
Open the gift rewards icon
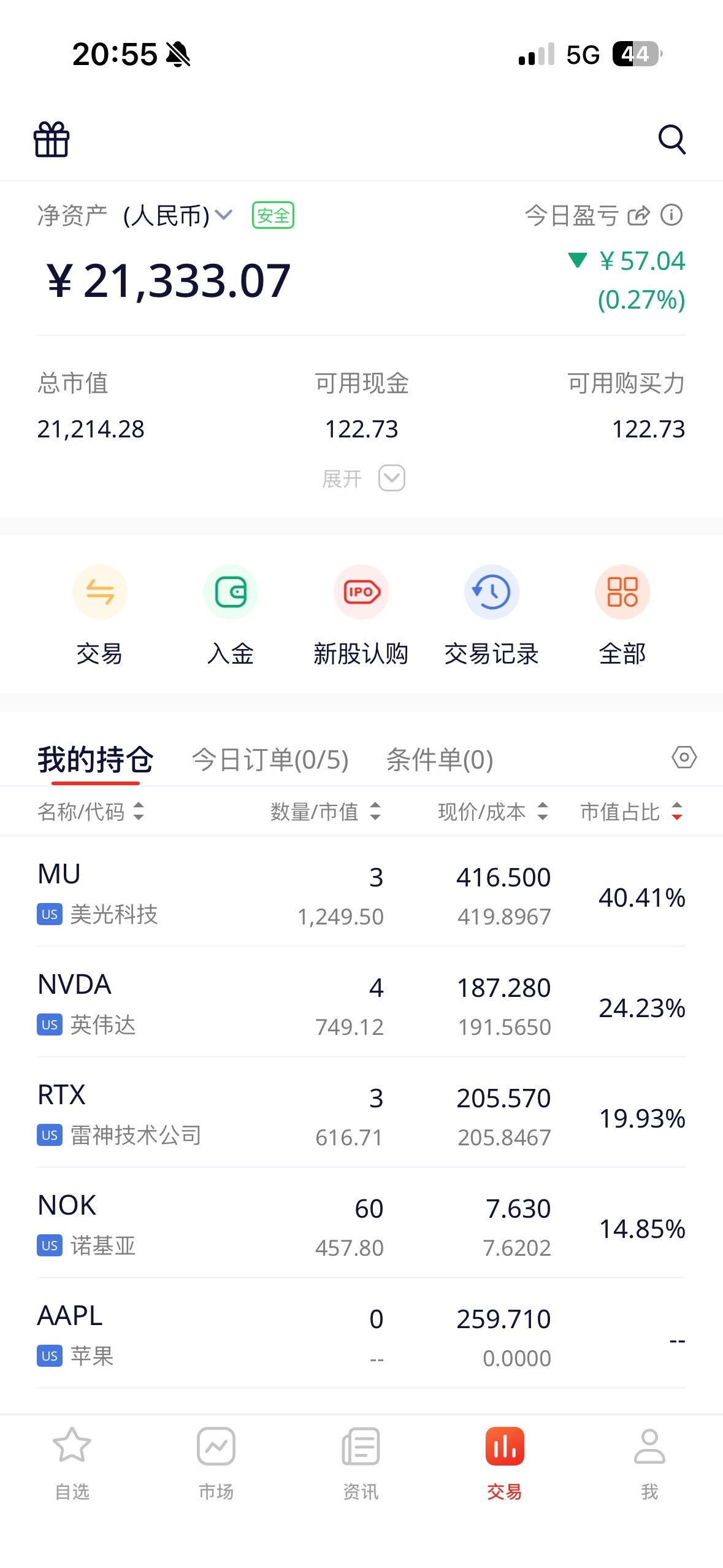coord(52,139)
